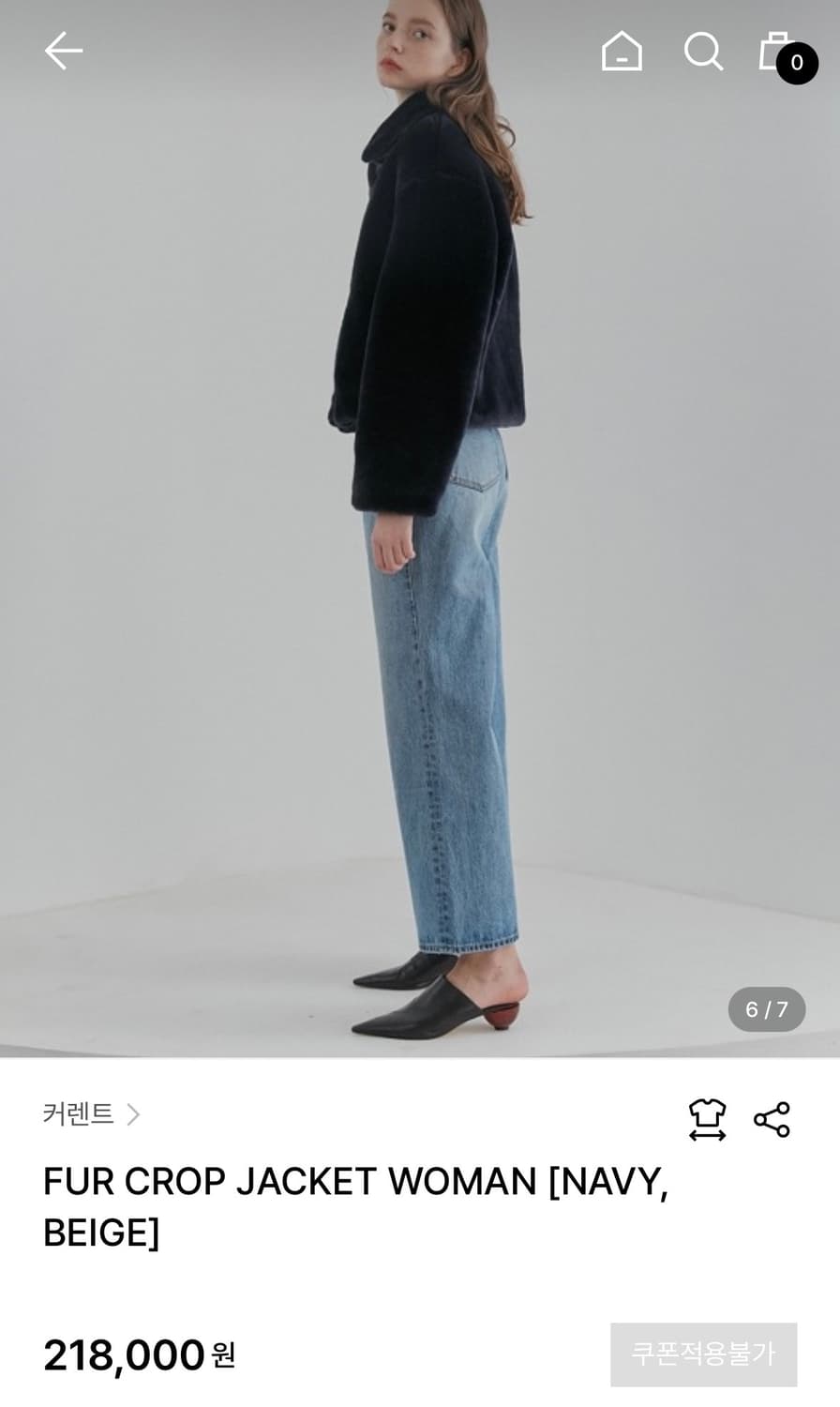Select the 218,000원 price text

point(137,1354)
